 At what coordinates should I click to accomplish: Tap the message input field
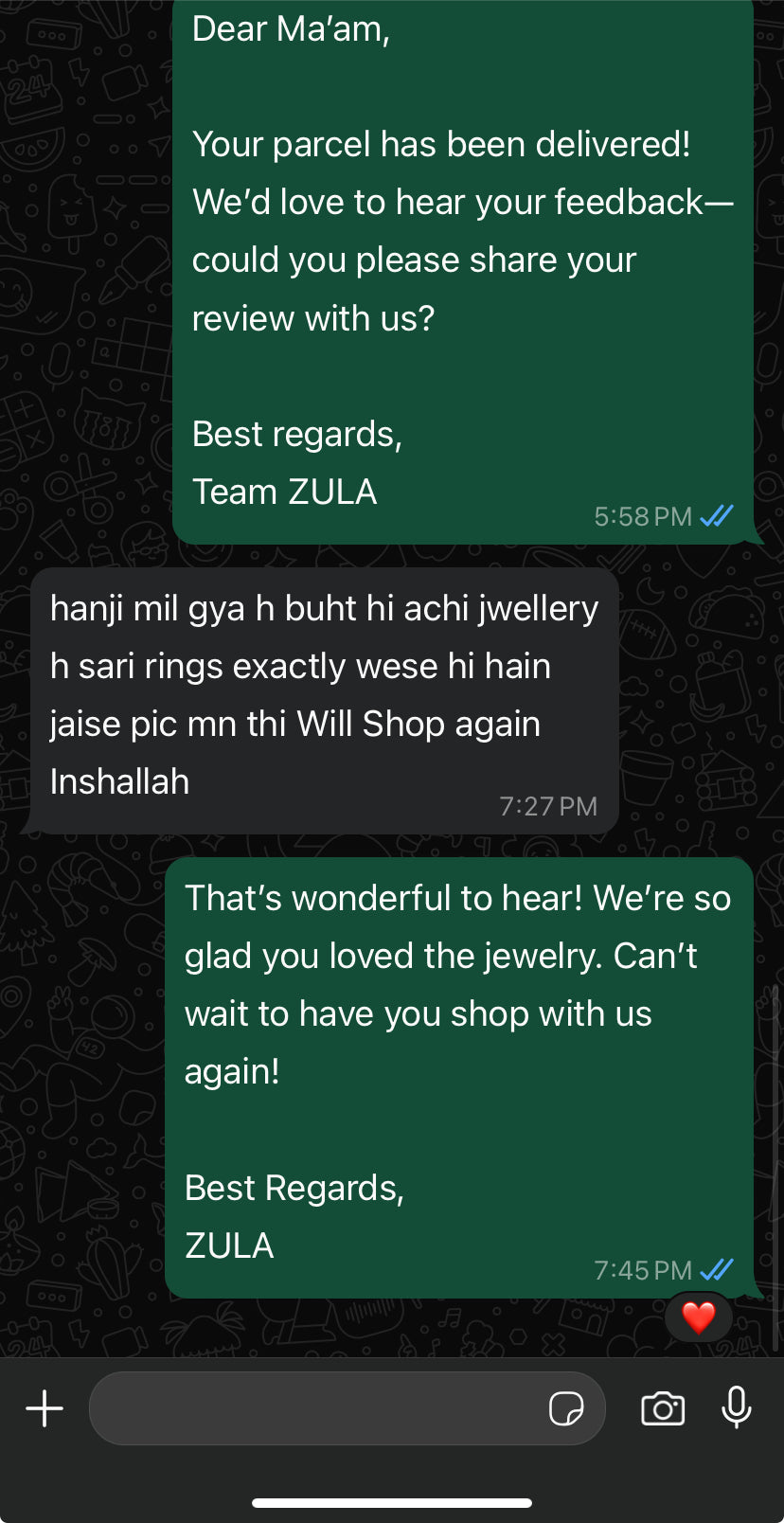click(x=312, y=1408)
